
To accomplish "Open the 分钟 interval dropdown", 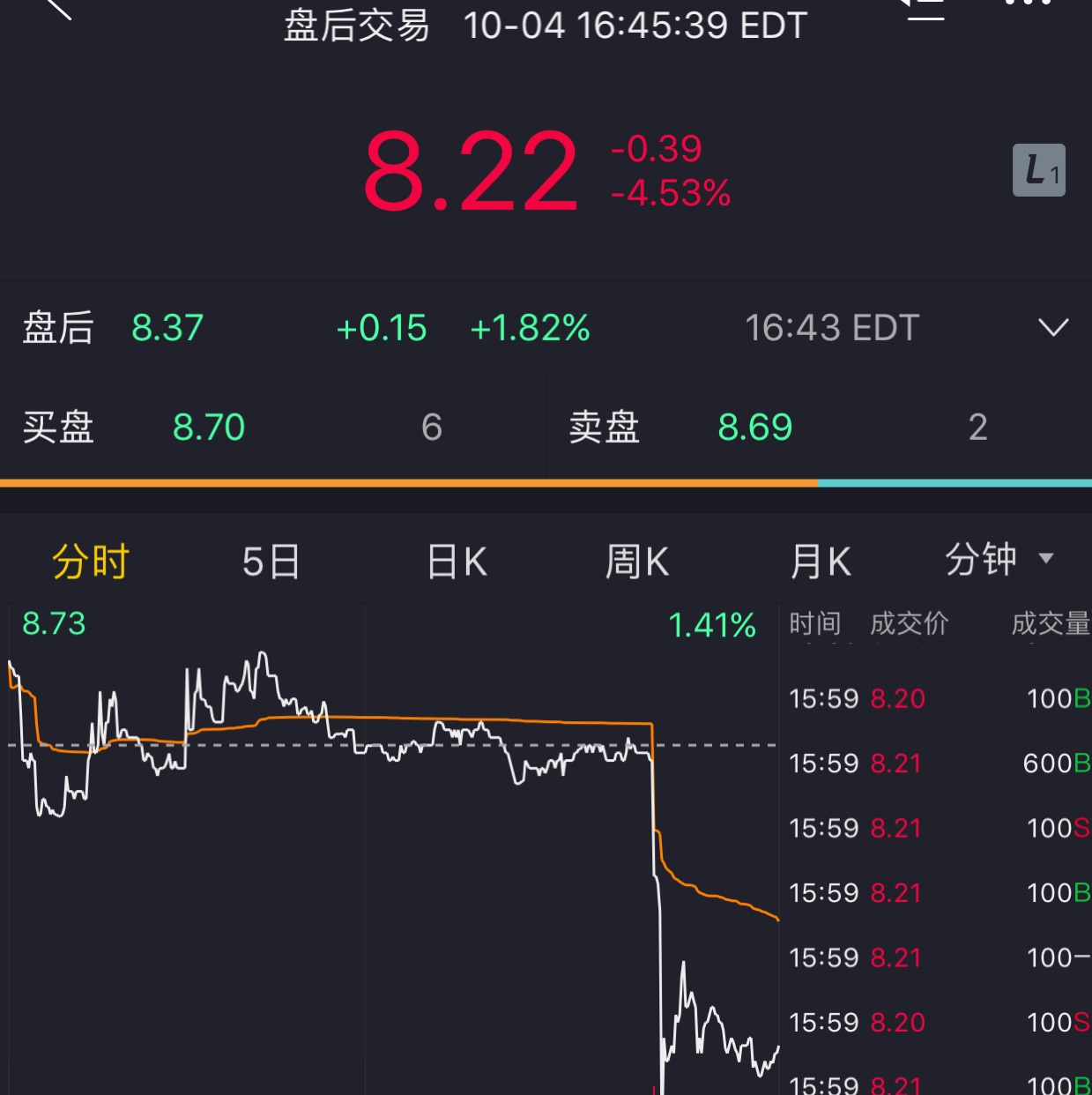I will (999, 559).
